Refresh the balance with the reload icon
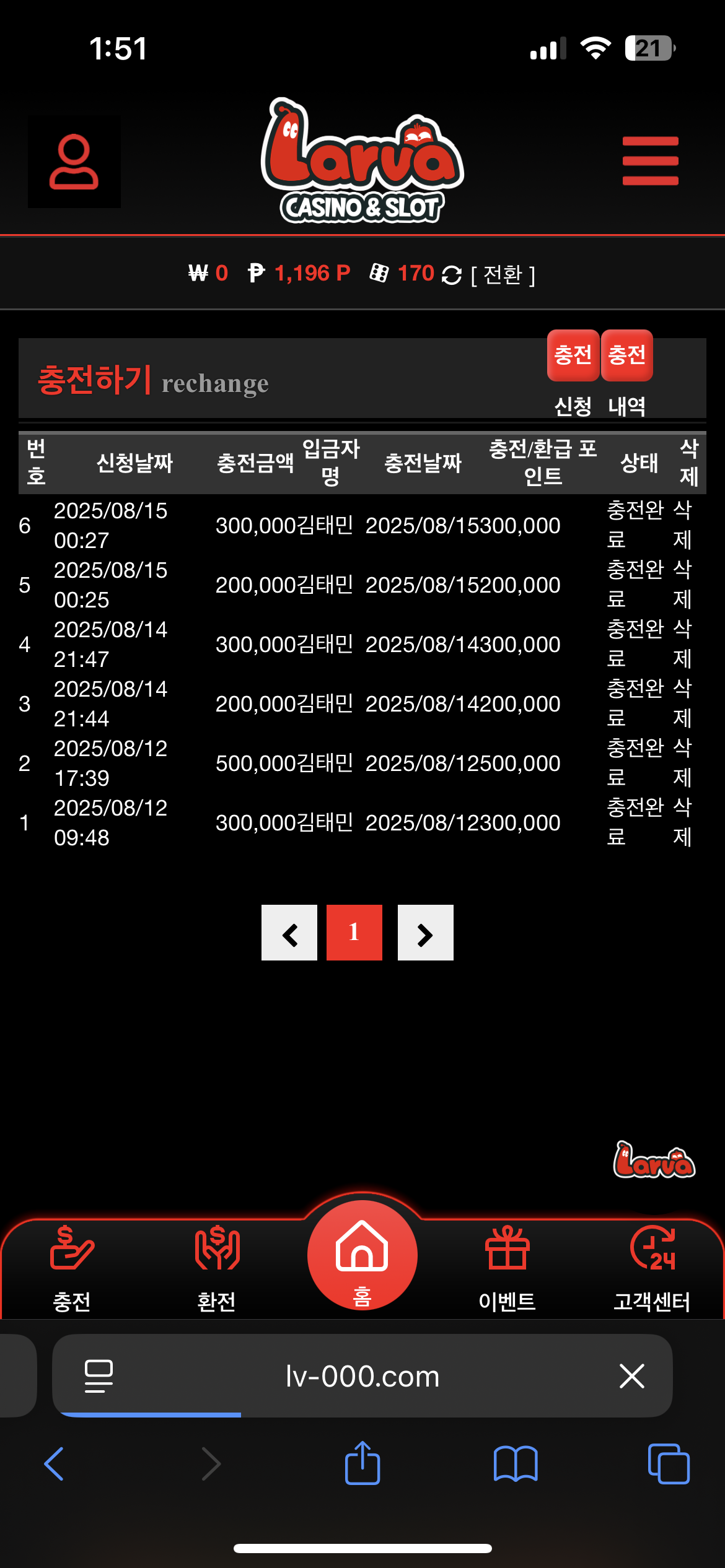This screenshot has width=725, height=1568. (452, 275)
